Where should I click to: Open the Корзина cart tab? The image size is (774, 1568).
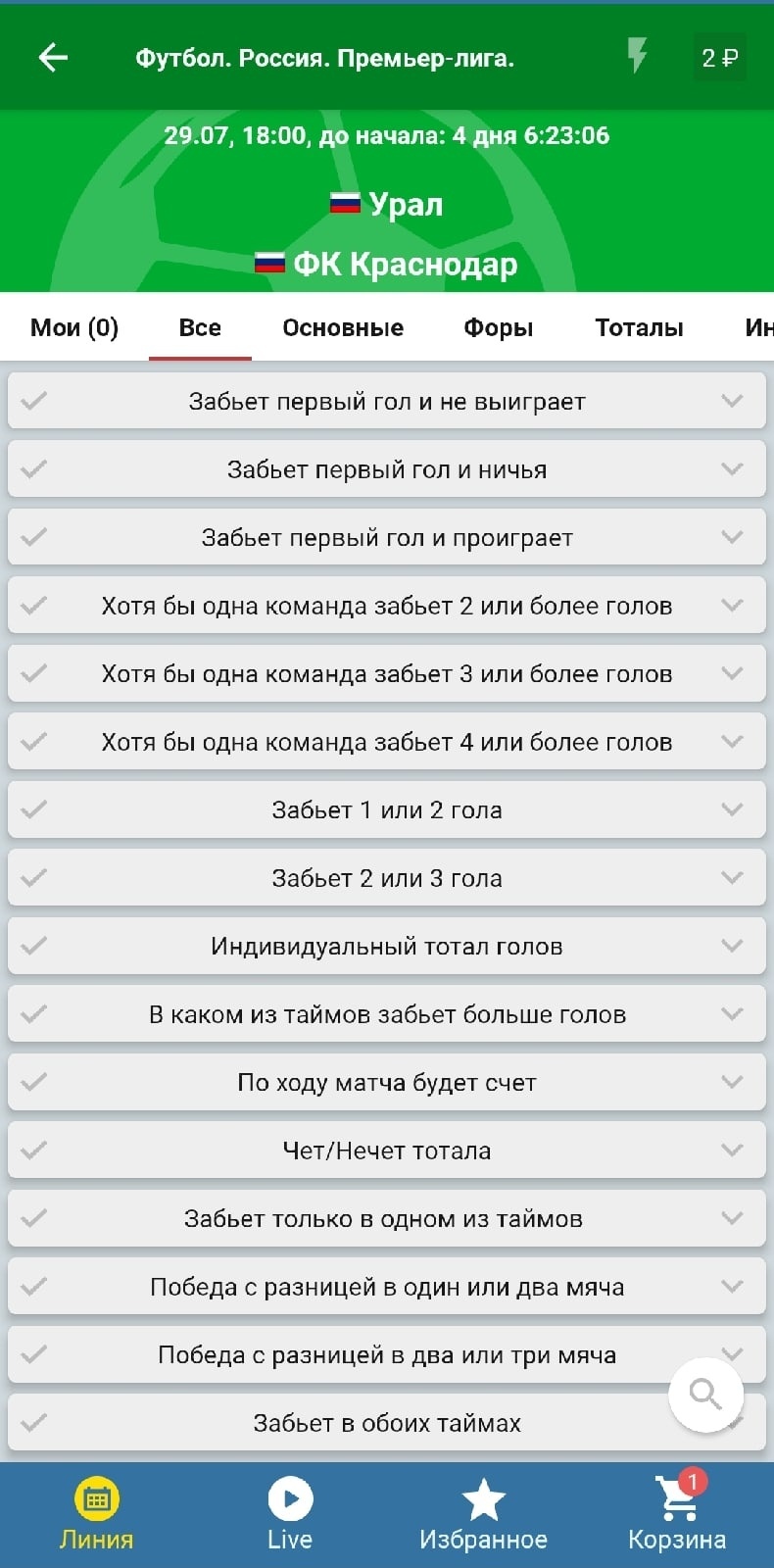[x=677, y=1514]
